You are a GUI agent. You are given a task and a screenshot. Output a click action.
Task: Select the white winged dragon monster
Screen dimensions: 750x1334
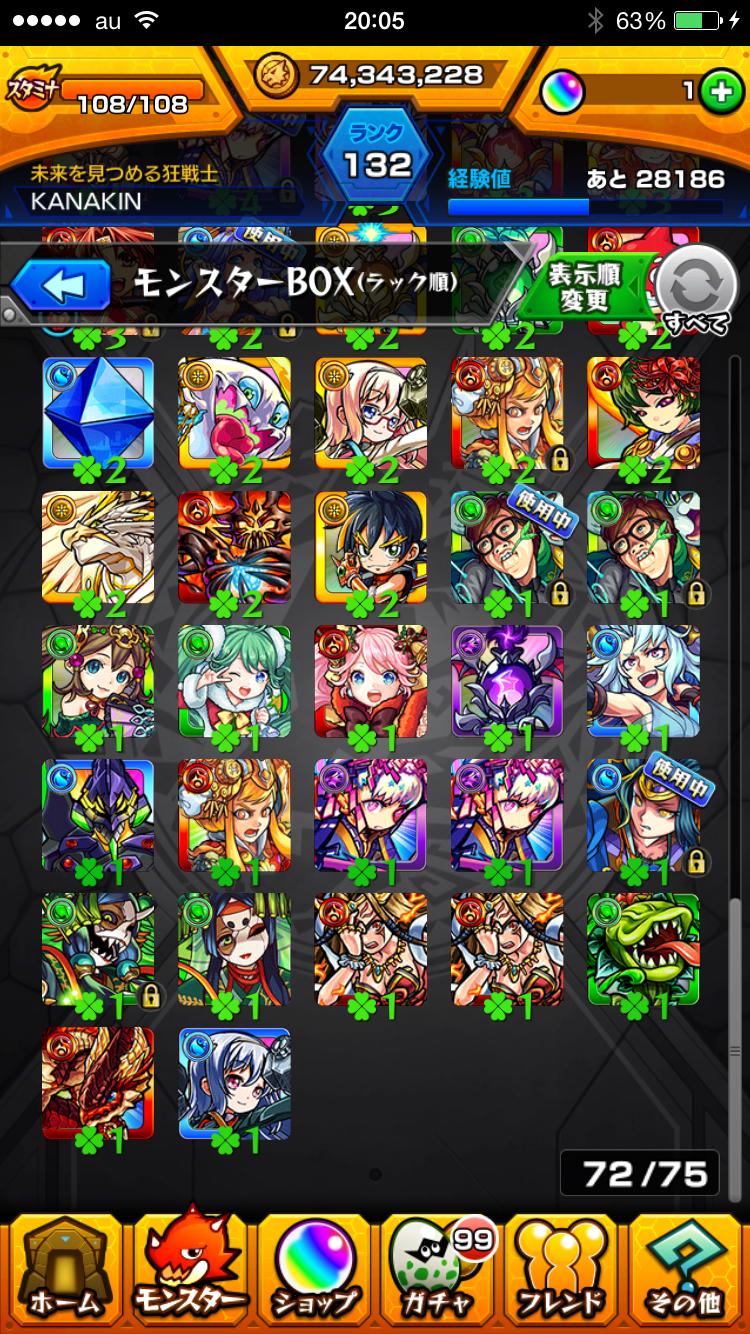[x=98, y=546]
